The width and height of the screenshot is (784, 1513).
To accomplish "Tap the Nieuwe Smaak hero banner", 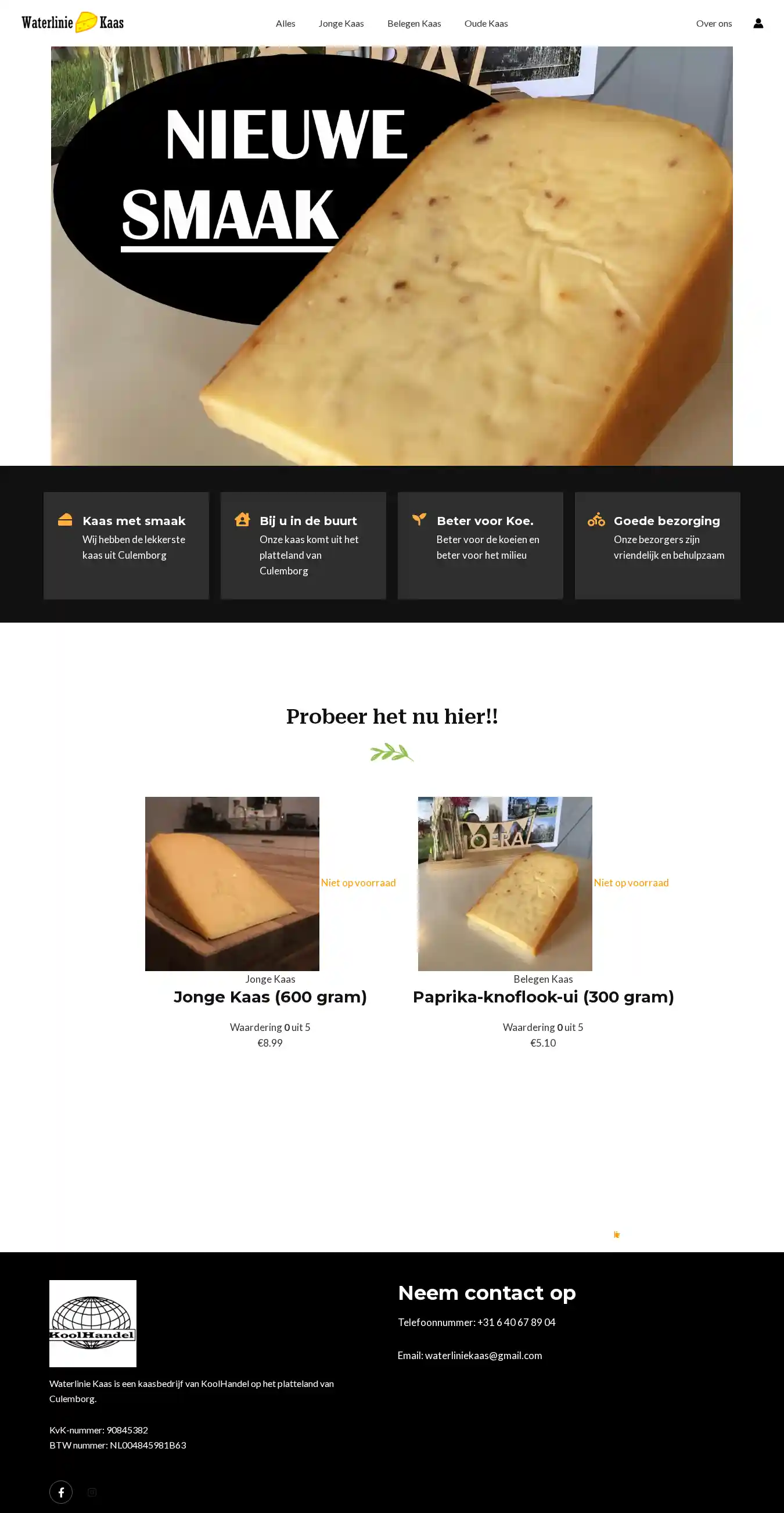I will tap(391, 256).
